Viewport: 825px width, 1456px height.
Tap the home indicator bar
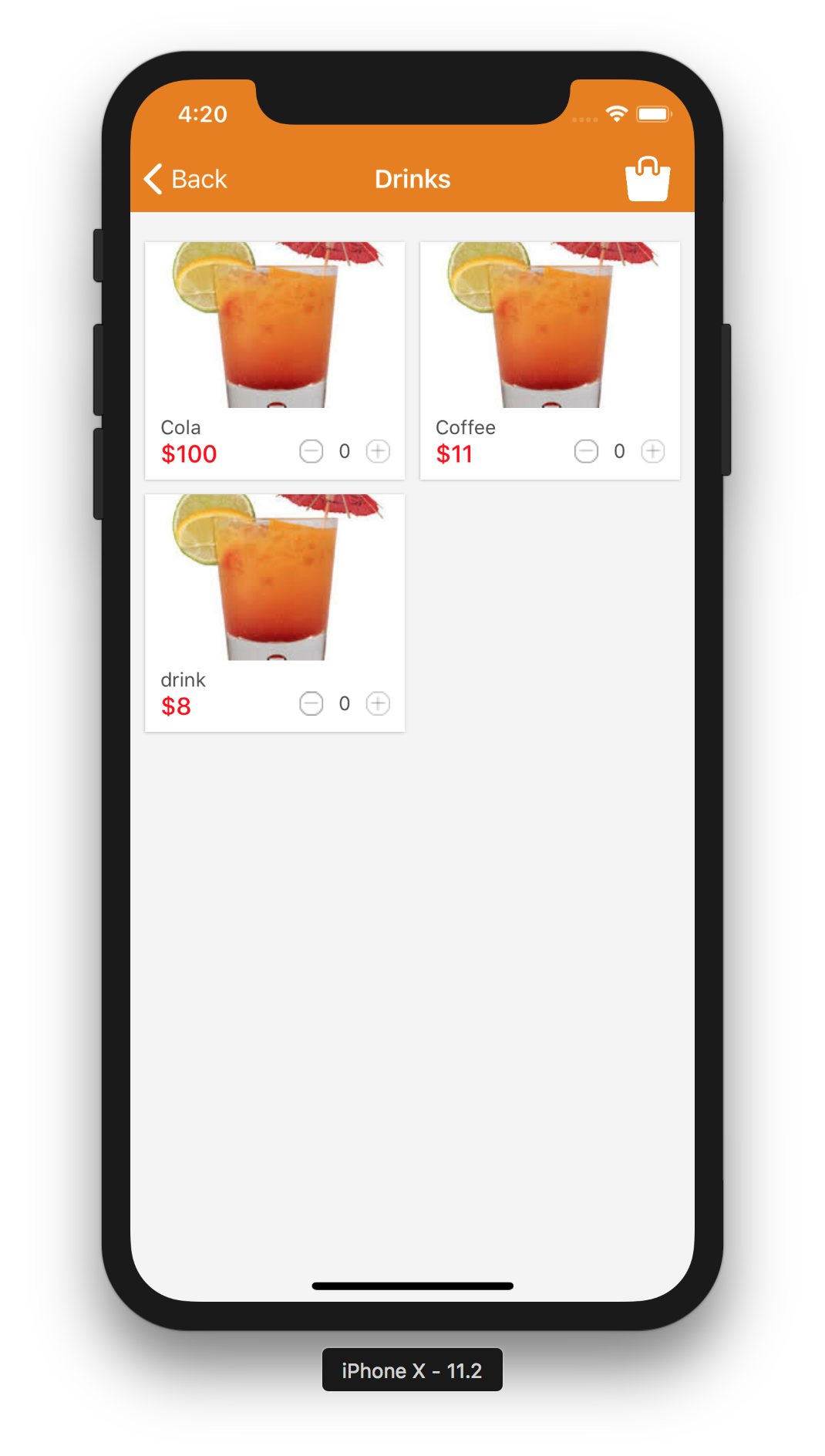click(412, 1286)
